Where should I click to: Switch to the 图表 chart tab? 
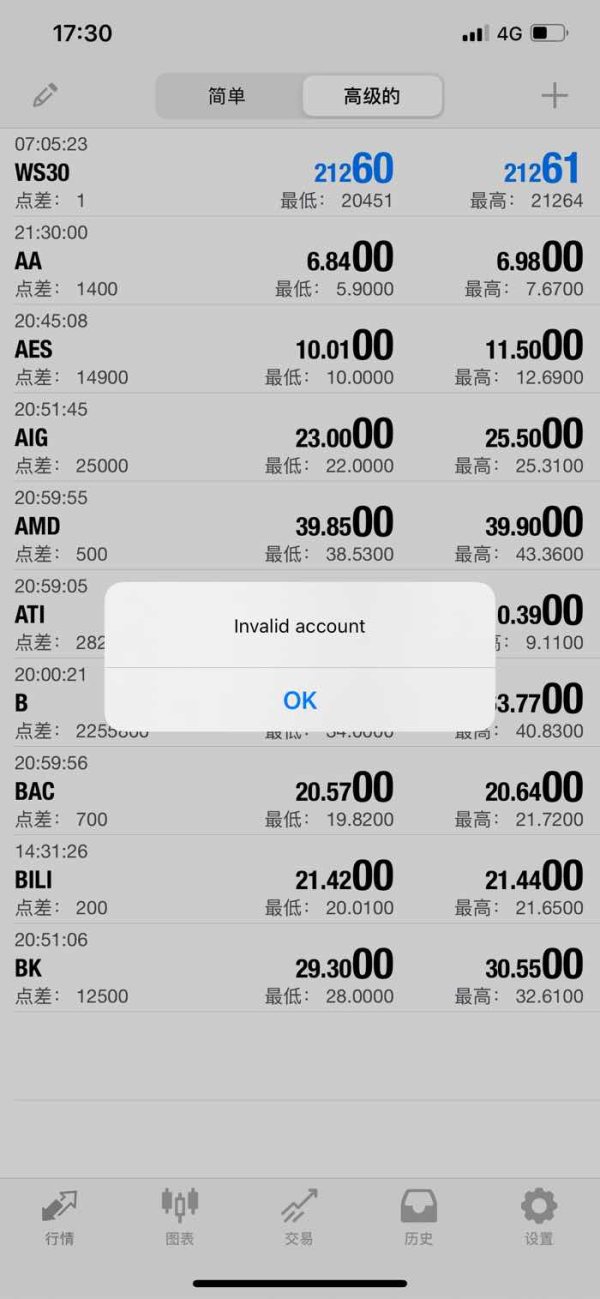180,1216
